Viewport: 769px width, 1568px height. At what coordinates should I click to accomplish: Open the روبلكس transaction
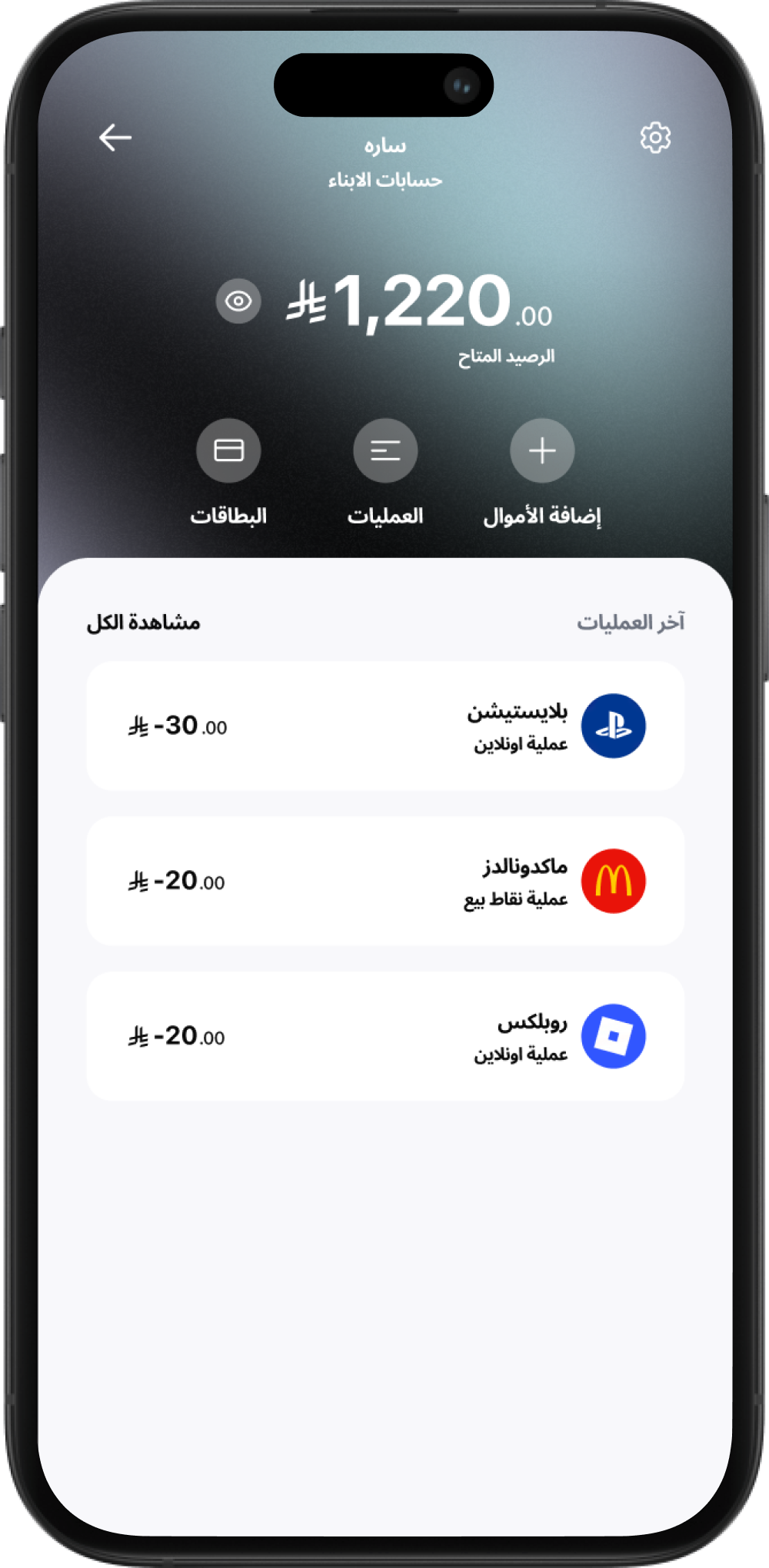pyautogui.click(x=384, y=1036)
